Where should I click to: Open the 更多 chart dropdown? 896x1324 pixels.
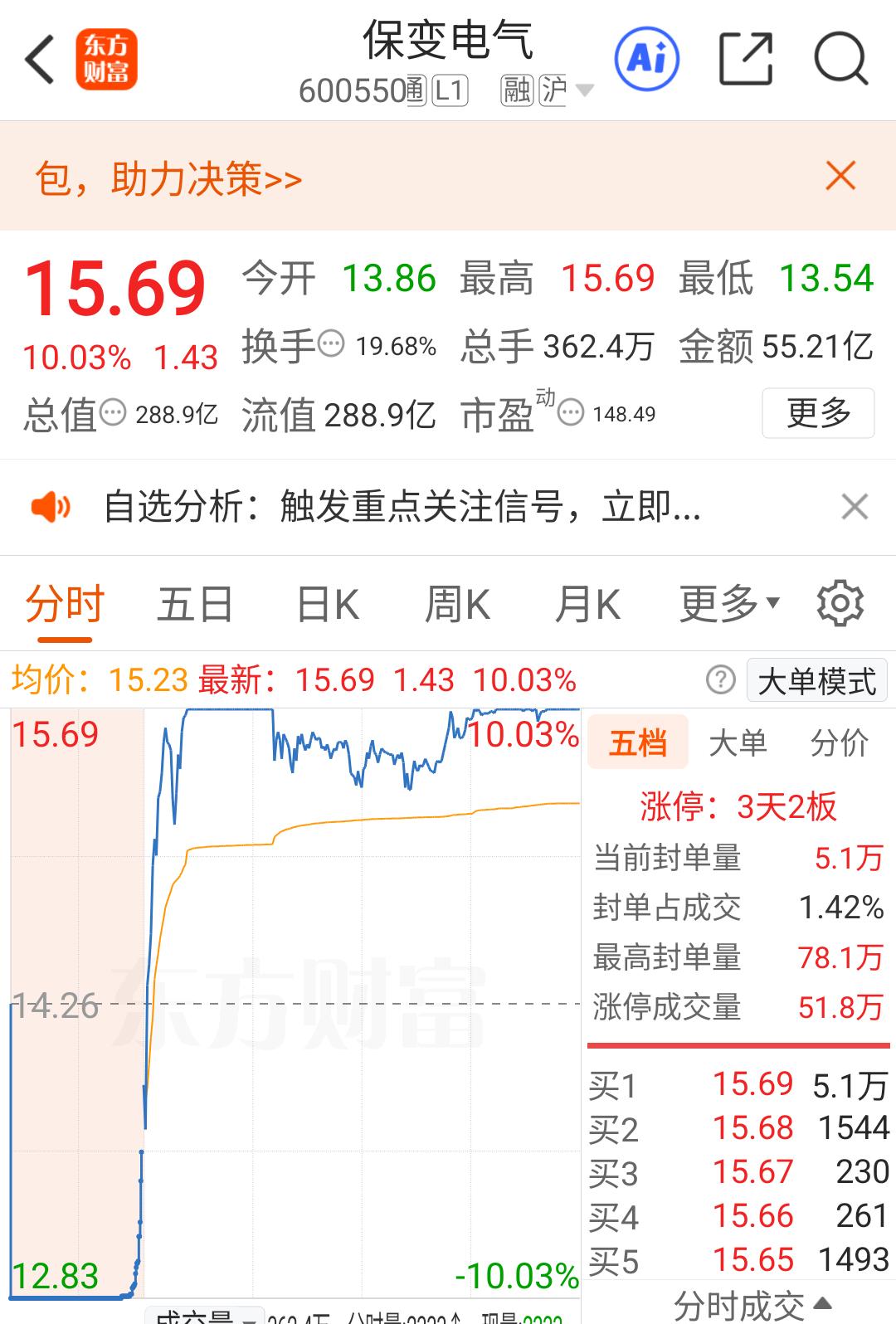(725, 603)
